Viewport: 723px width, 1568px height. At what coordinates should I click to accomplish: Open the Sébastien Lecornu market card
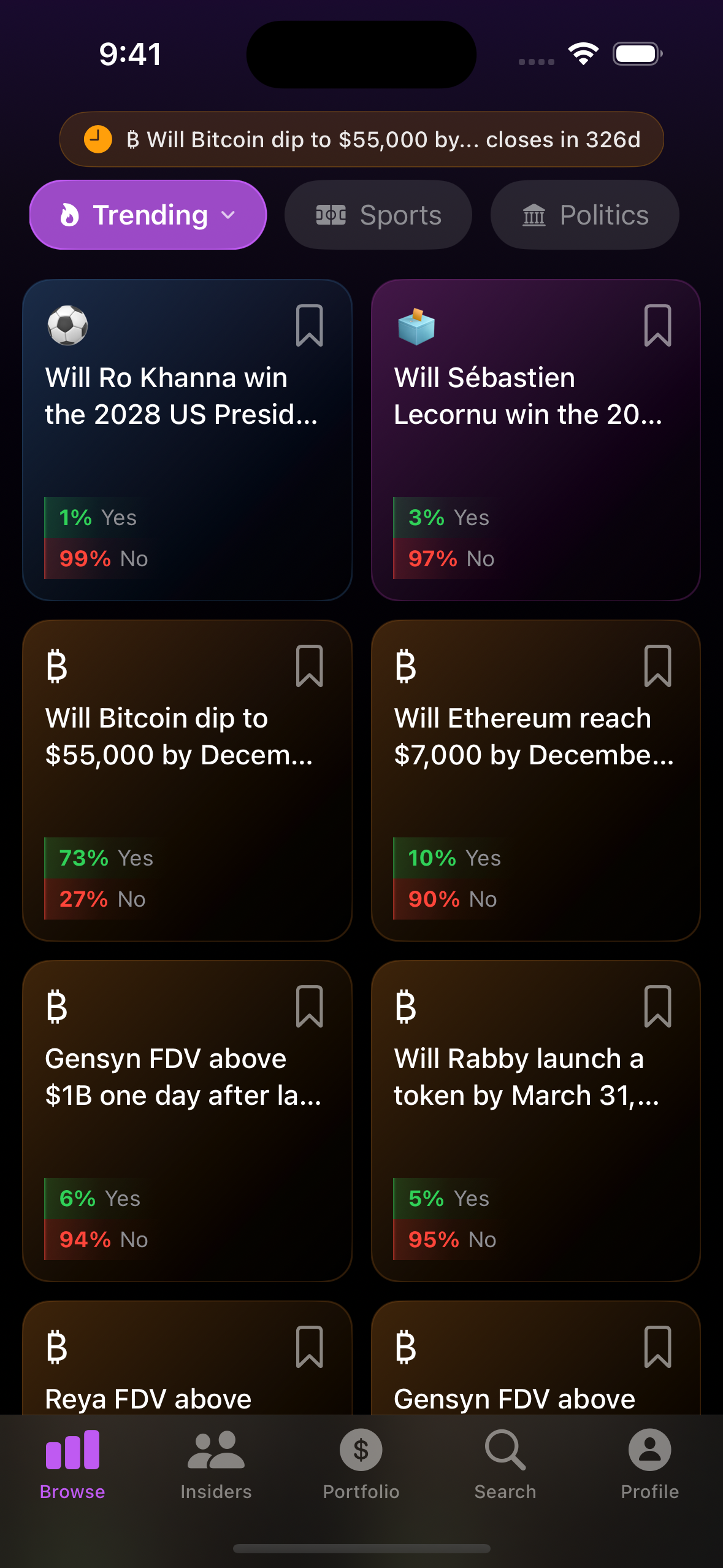536,440
